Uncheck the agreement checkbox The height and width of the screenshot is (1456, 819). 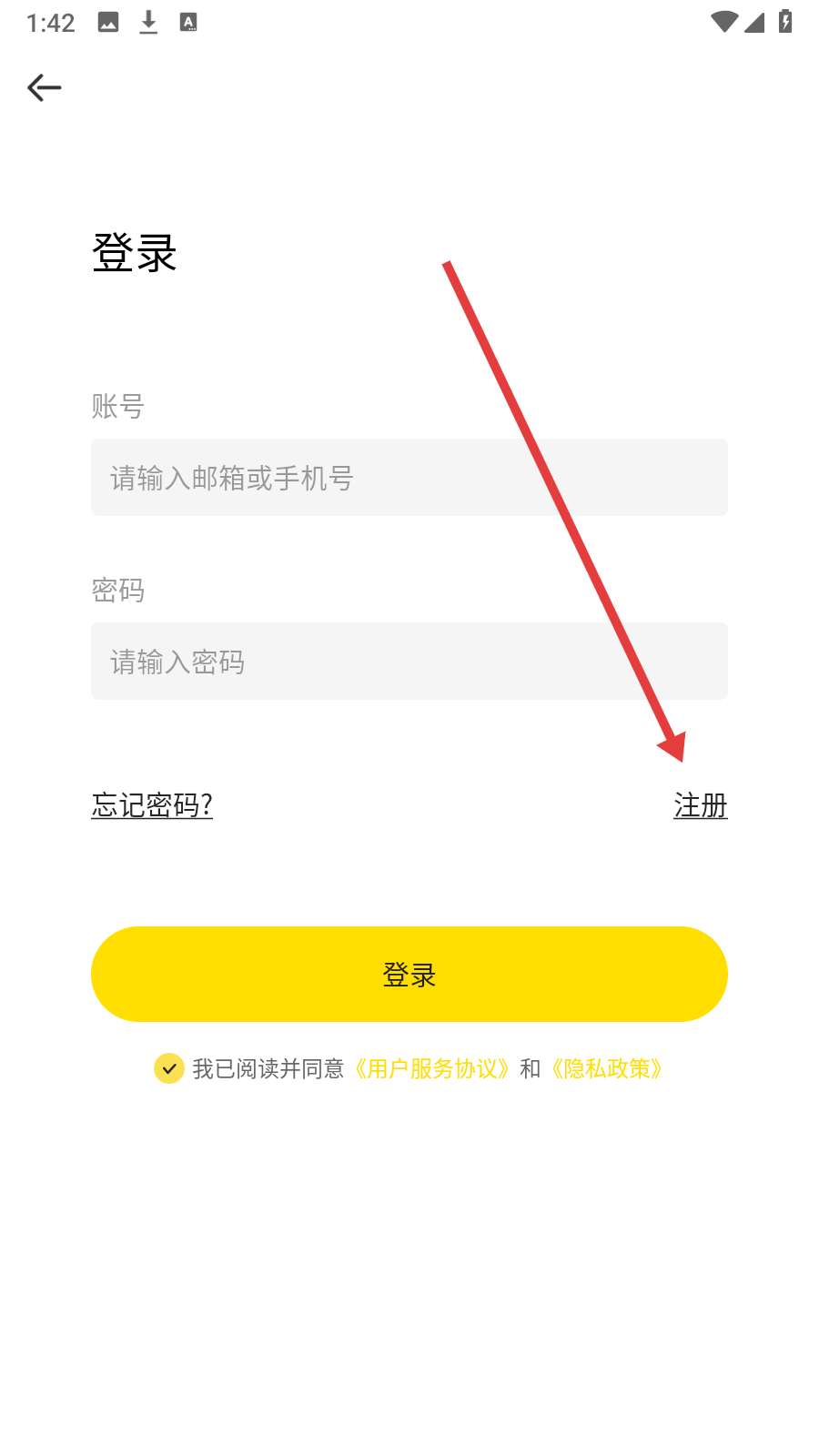(169, 1068)
